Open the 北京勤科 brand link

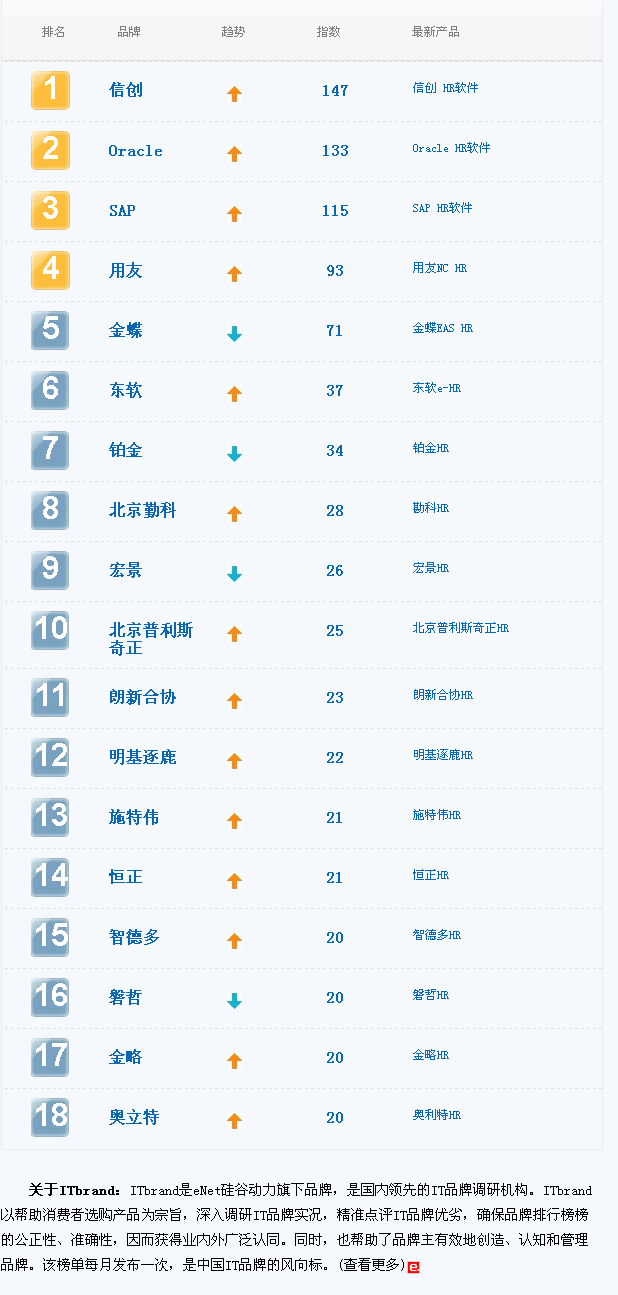coord(142,510)
